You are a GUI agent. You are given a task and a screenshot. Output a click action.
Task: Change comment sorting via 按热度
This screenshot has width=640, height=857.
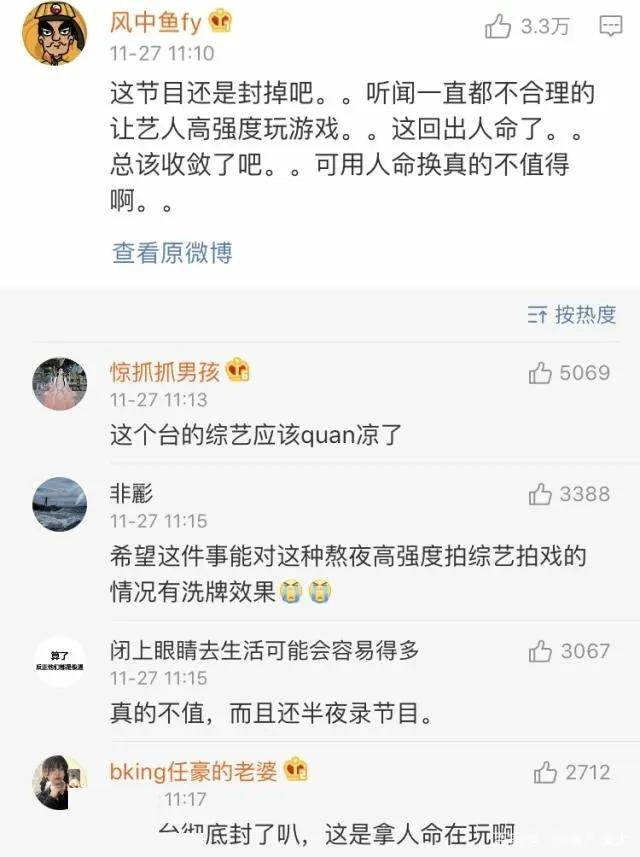[x=572, y=315]
